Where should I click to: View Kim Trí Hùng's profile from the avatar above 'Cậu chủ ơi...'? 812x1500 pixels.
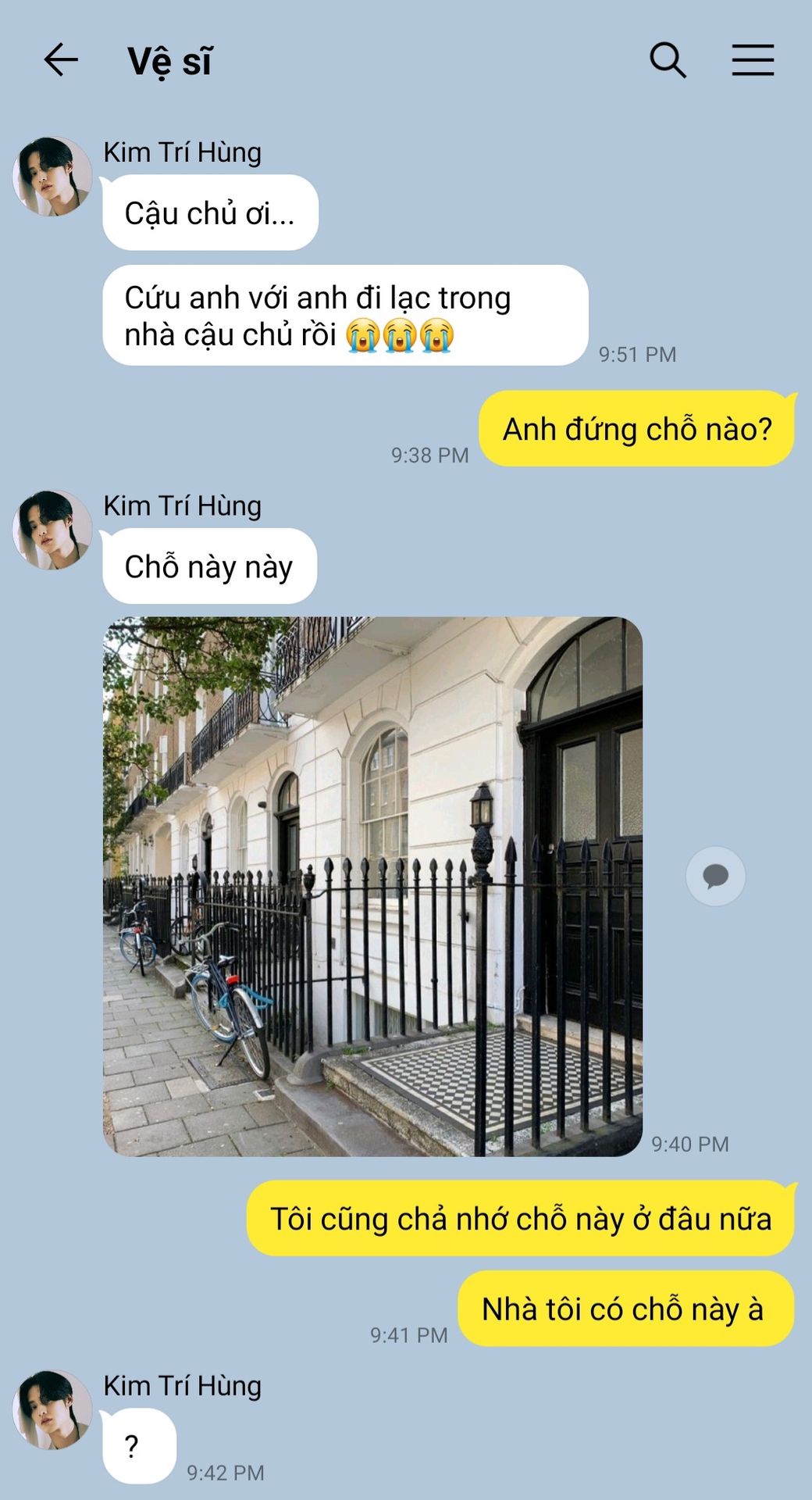coord(52,177)
